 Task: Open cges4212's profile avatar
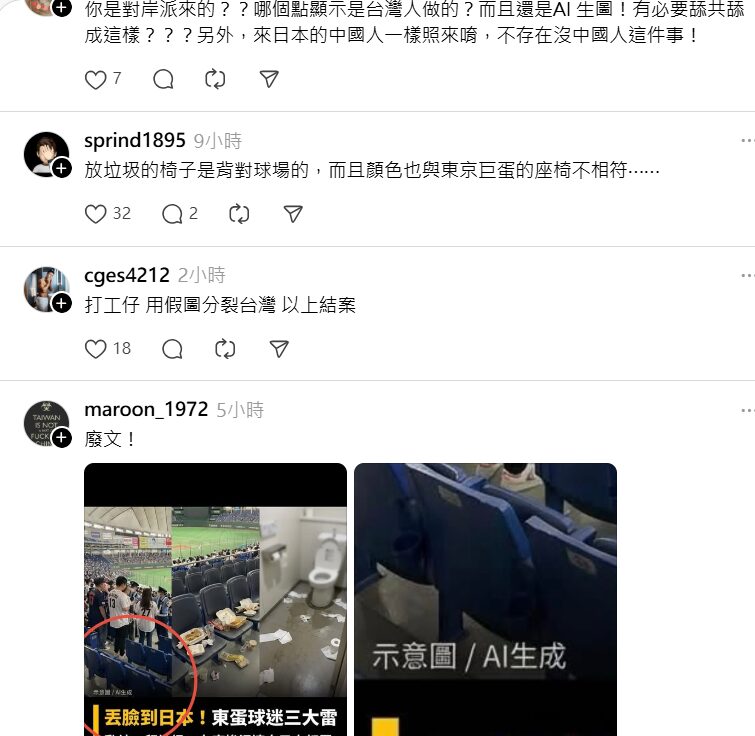[46, 288]
